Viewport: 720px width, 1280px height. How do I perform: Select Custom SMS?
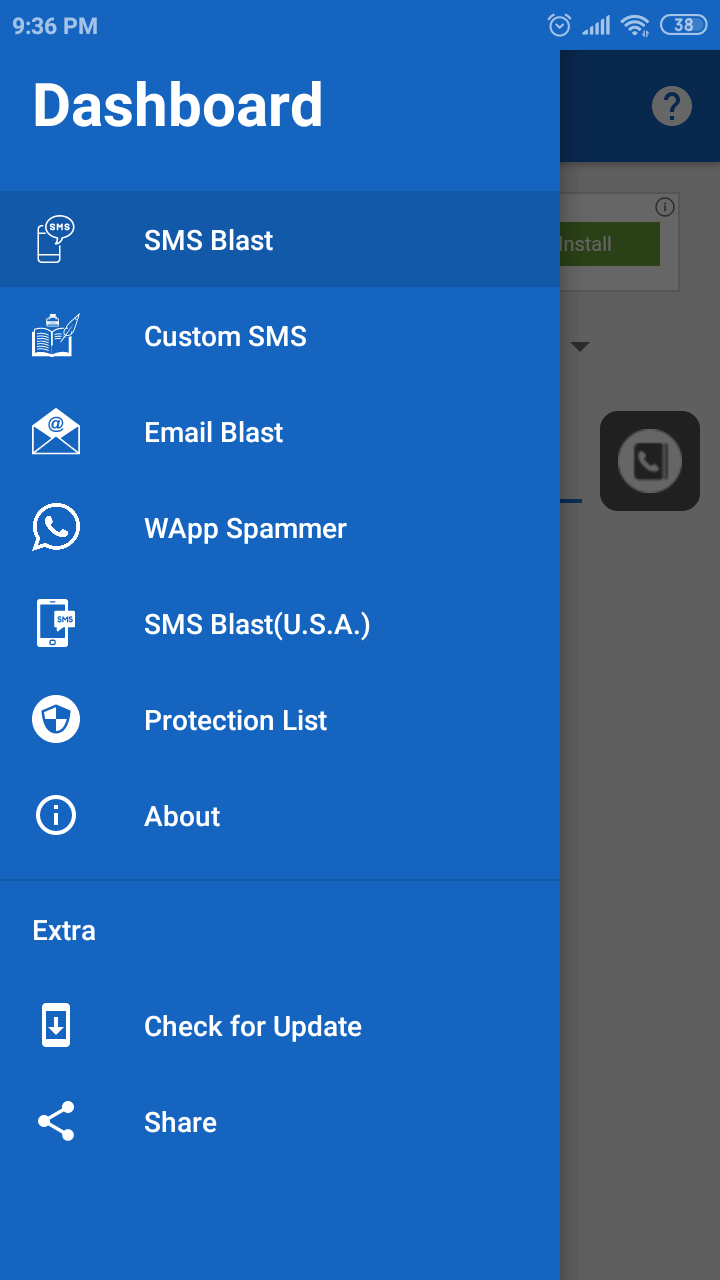[280, 336]
